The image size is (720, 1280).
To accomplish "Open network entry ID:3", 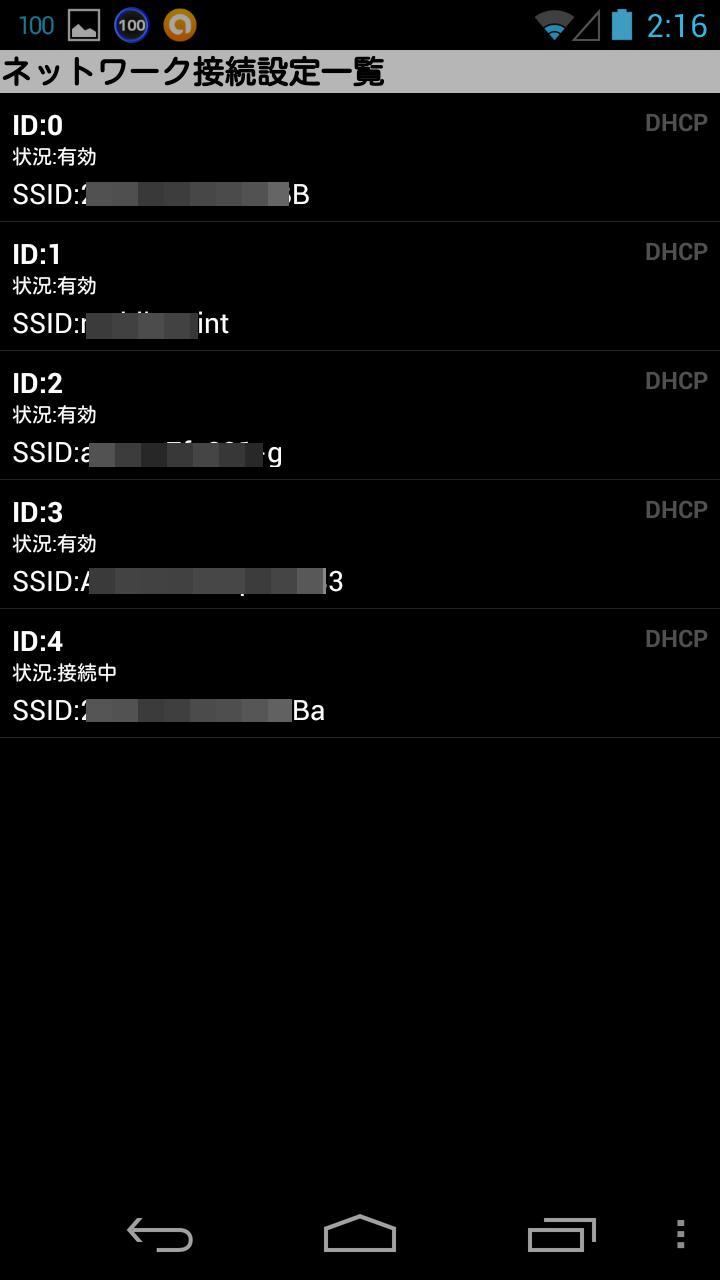I will pos(360,545).
